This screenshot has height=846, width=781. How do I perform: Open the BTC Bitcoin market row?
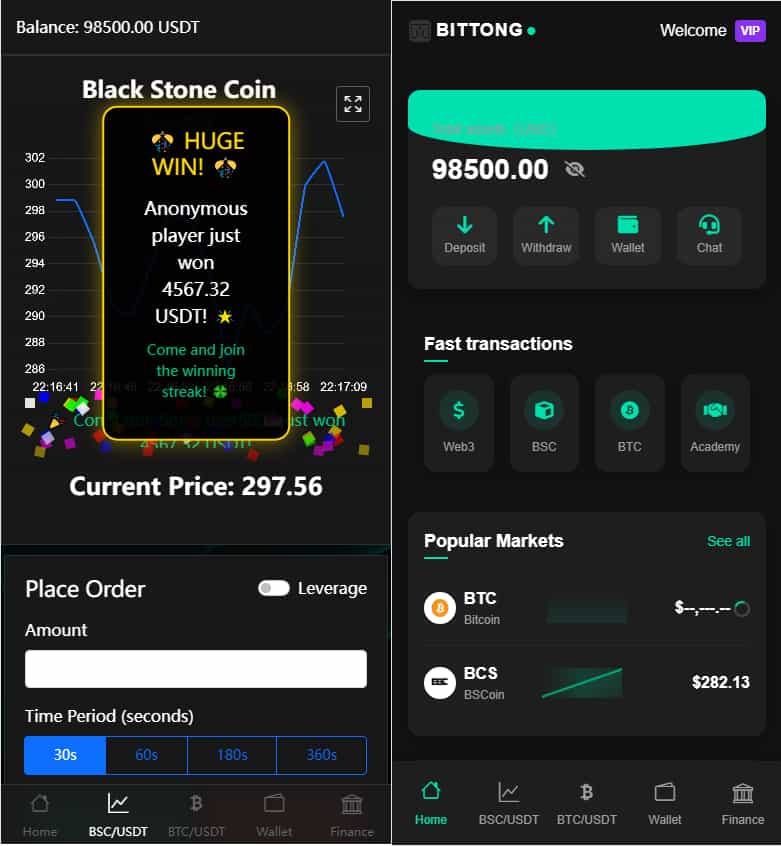(x=586, y=608)
